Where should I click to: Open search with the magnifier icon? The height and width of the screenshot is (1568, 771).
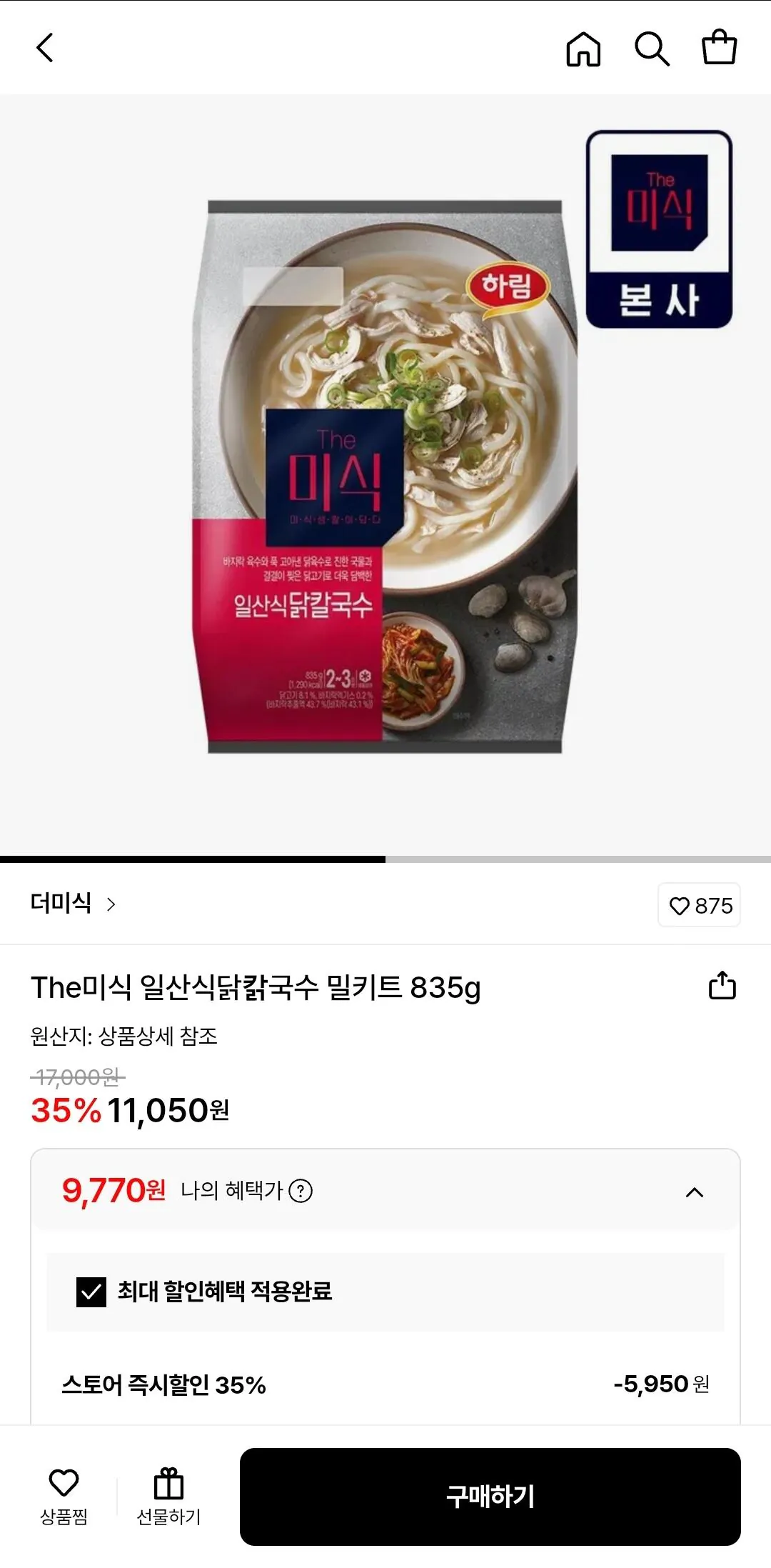point(651,50)
